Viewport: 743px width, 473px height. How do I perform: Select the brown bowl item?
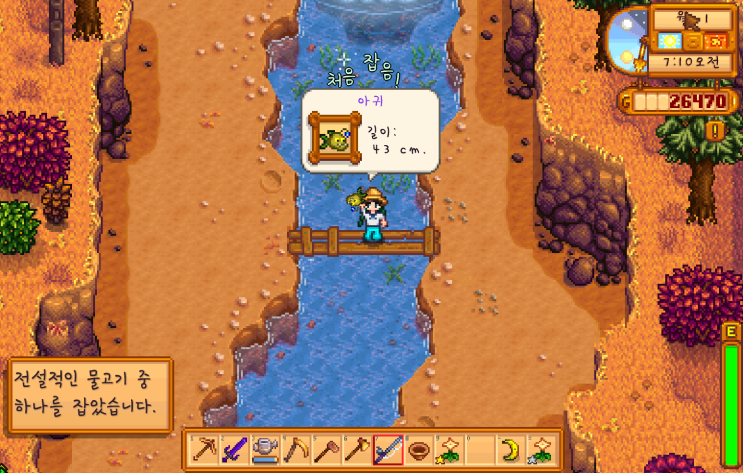point(419,450)
